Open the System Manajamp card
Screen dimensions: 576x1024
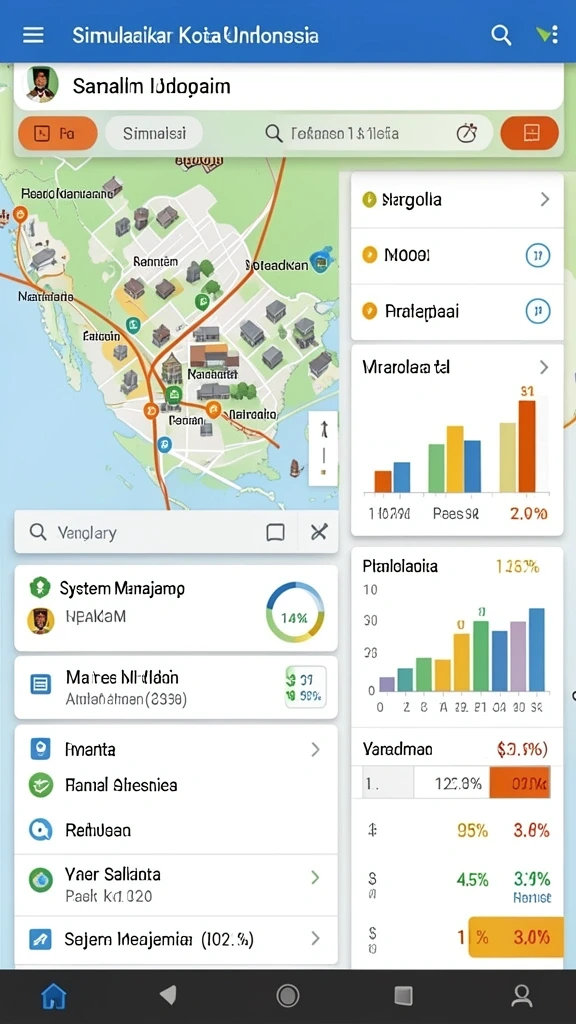pos(176,607)
